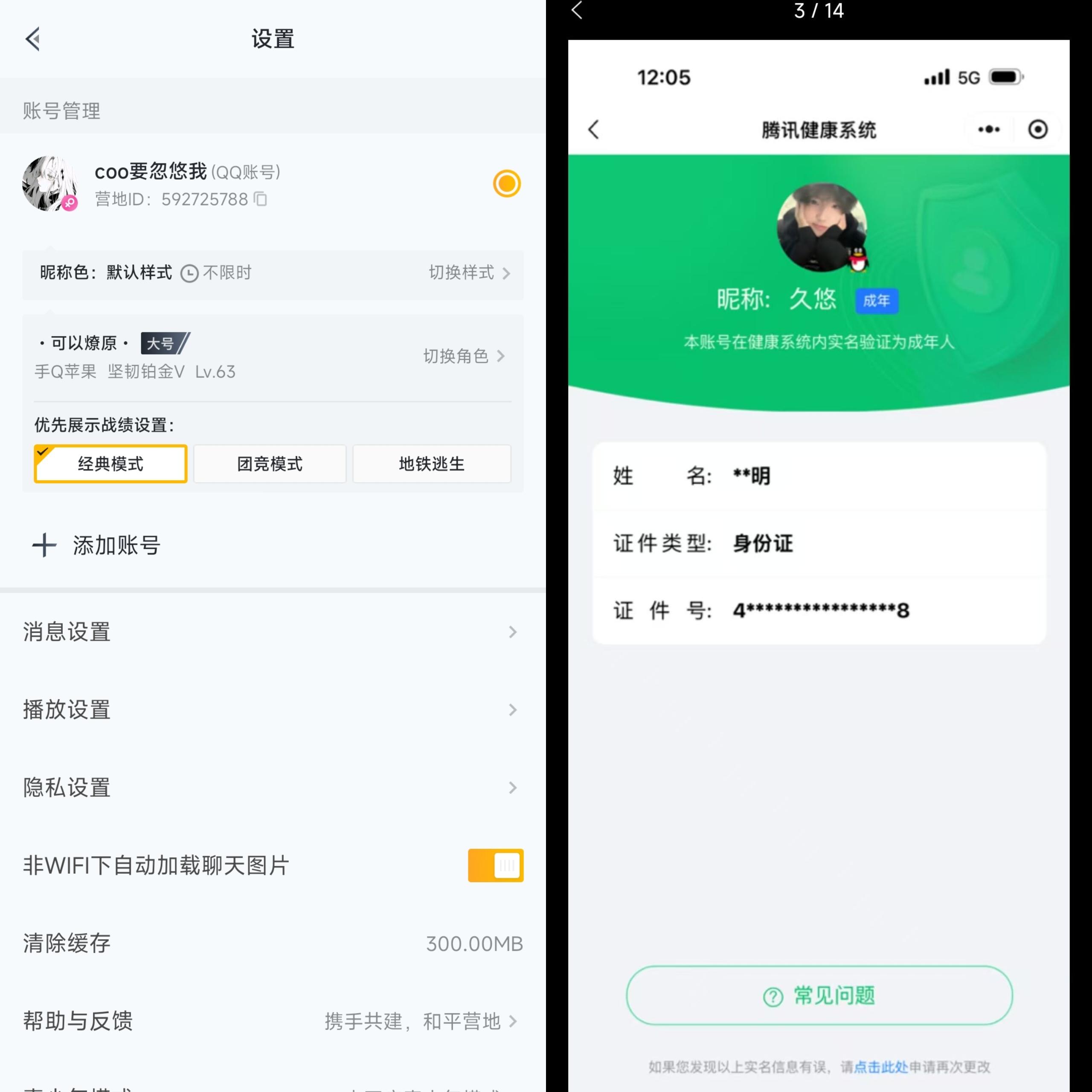1092x1092 pixels.
Task: Select 经典模式 as the featured record
Action: pos(110,464)
